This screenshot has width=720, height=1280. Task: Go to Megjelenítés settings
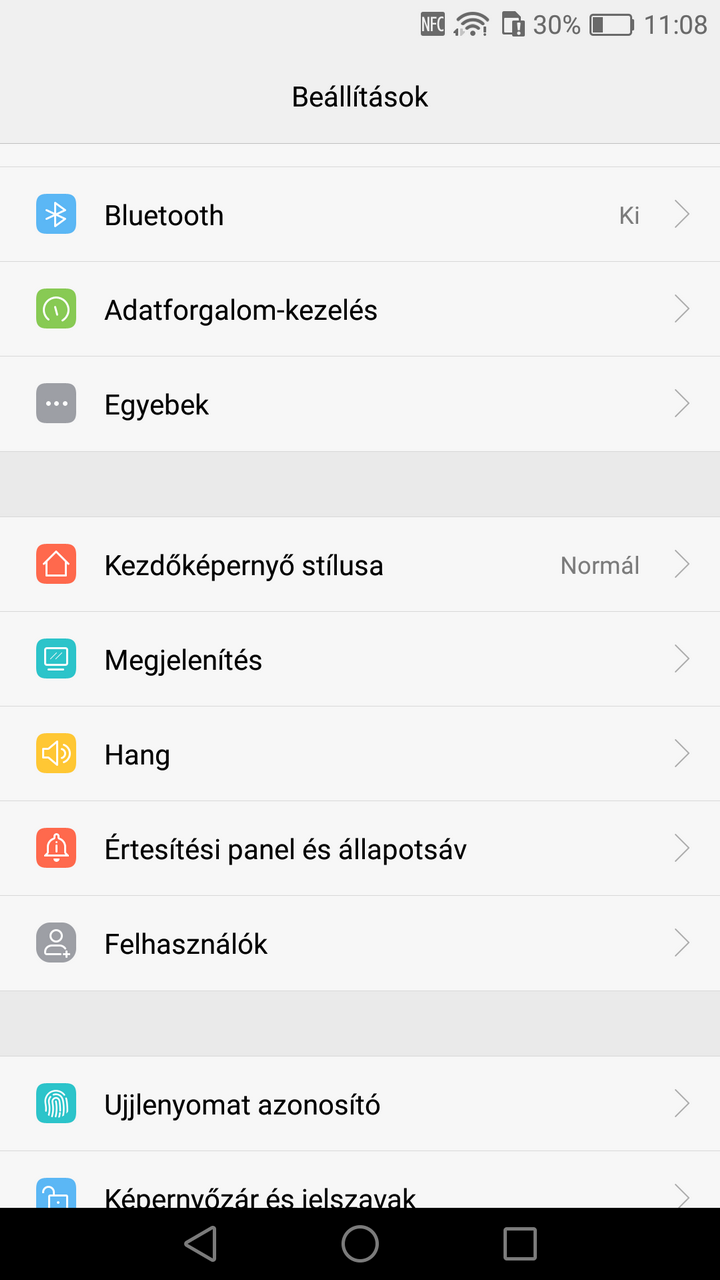(360, 660)
